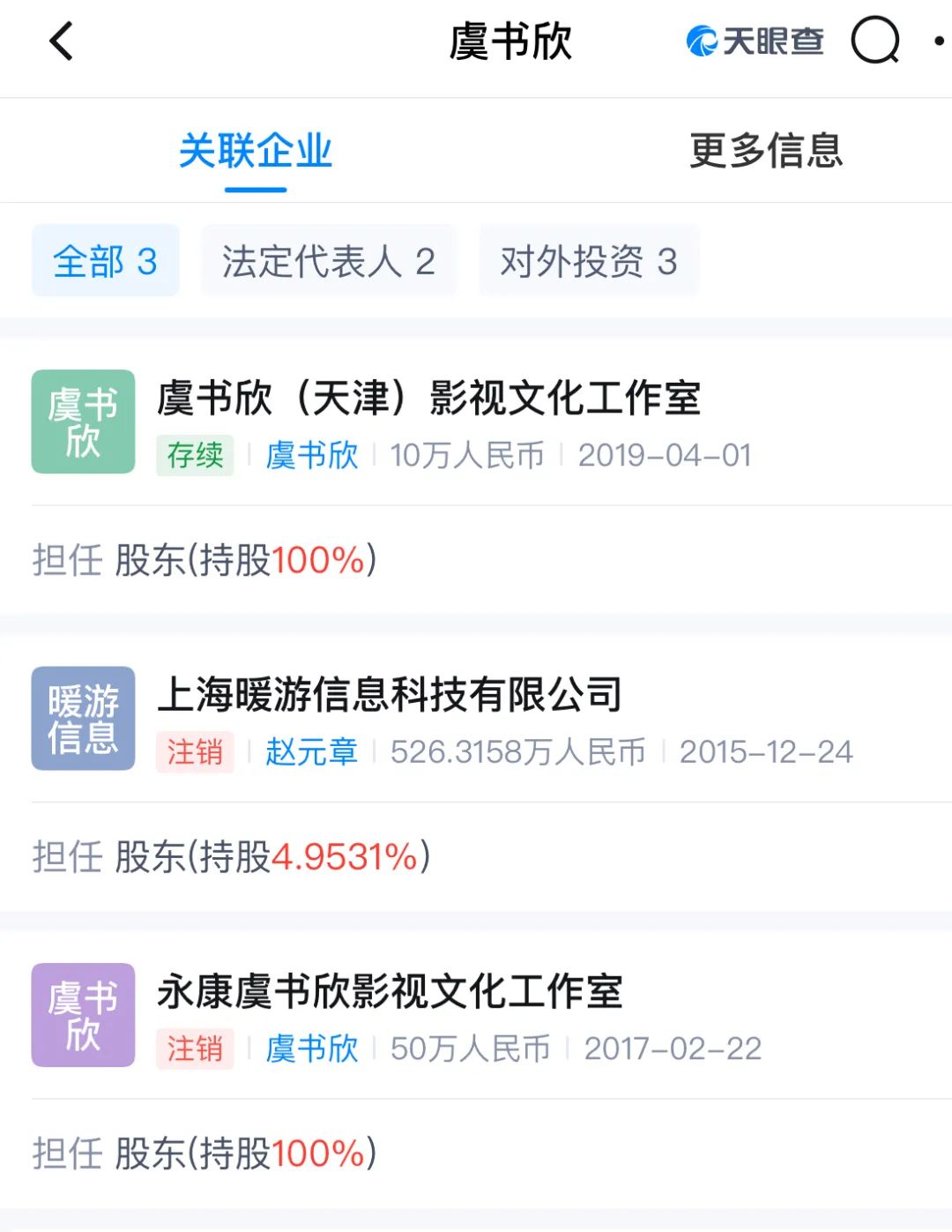Enable the 法定代表人 2 filter
The width and height of the screenshot is (952, 1232).
click(x=329, y=260)
